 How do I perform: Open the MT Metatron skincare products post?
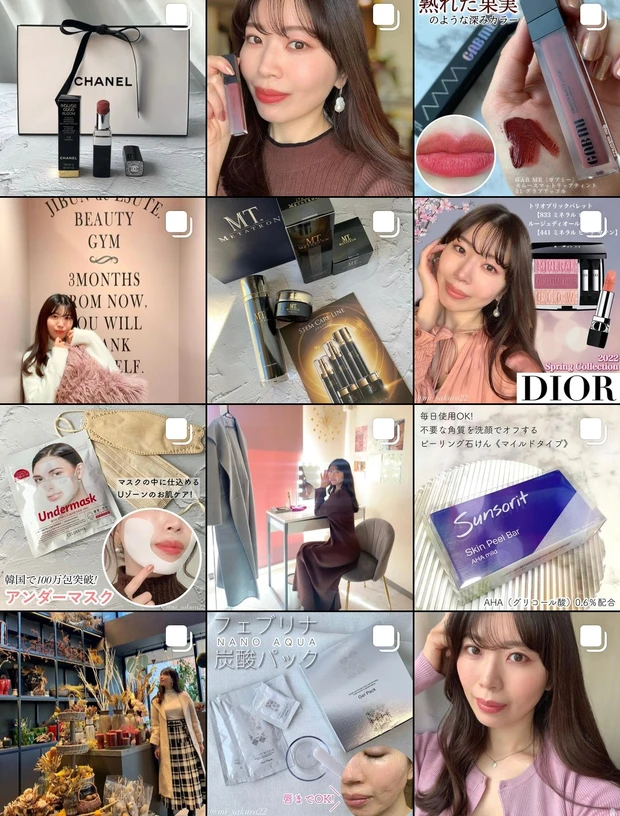(310, 300)
